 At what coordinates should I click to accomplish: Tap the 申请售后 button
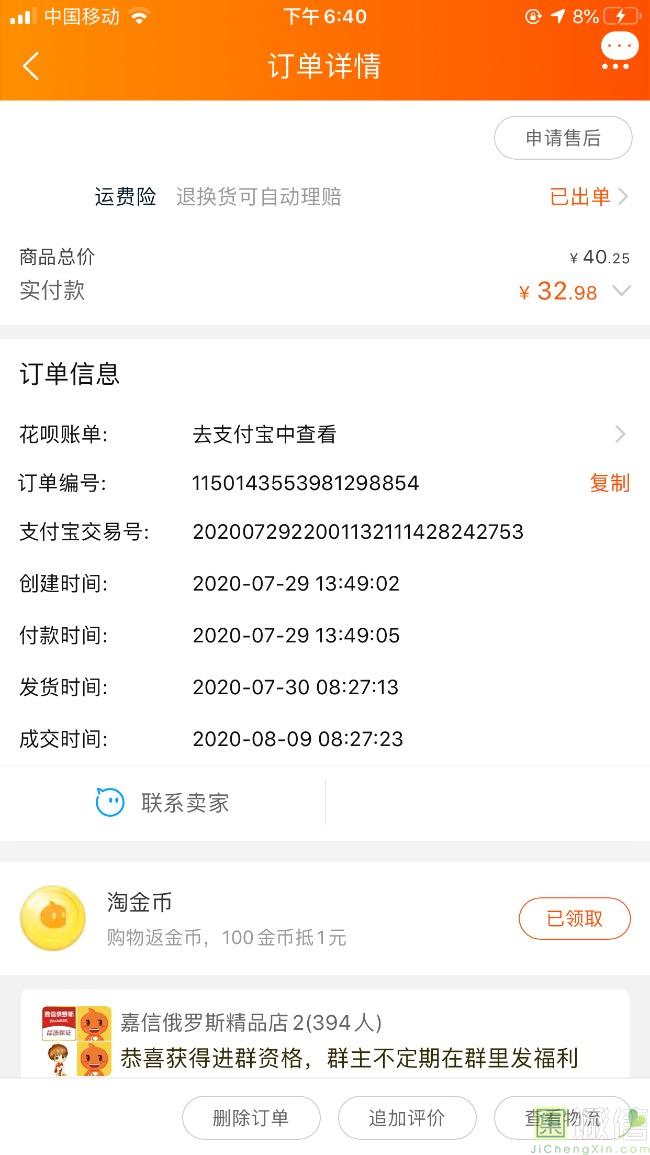563,138
